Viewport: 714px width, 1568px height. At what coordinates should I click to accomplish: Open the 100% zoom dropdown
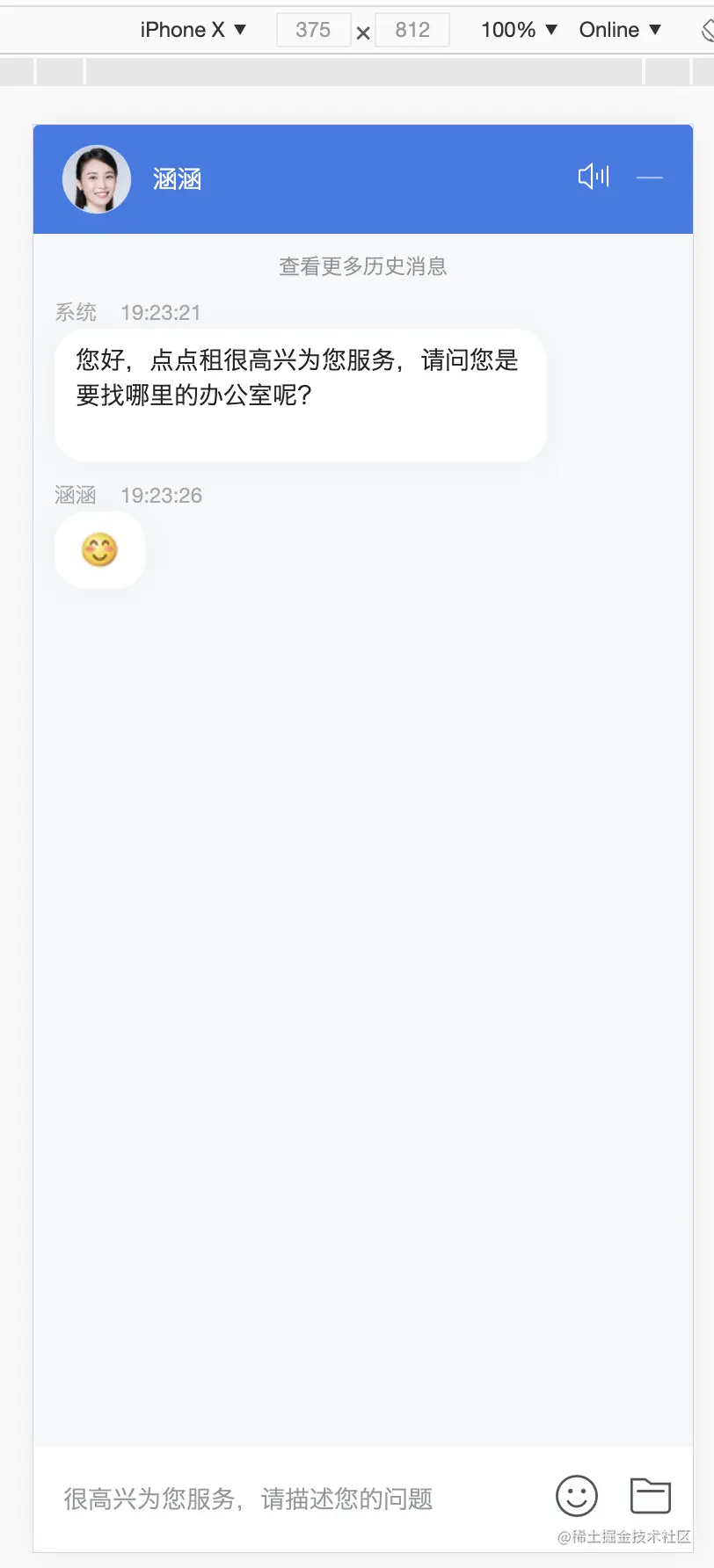[x=519, y=30]
